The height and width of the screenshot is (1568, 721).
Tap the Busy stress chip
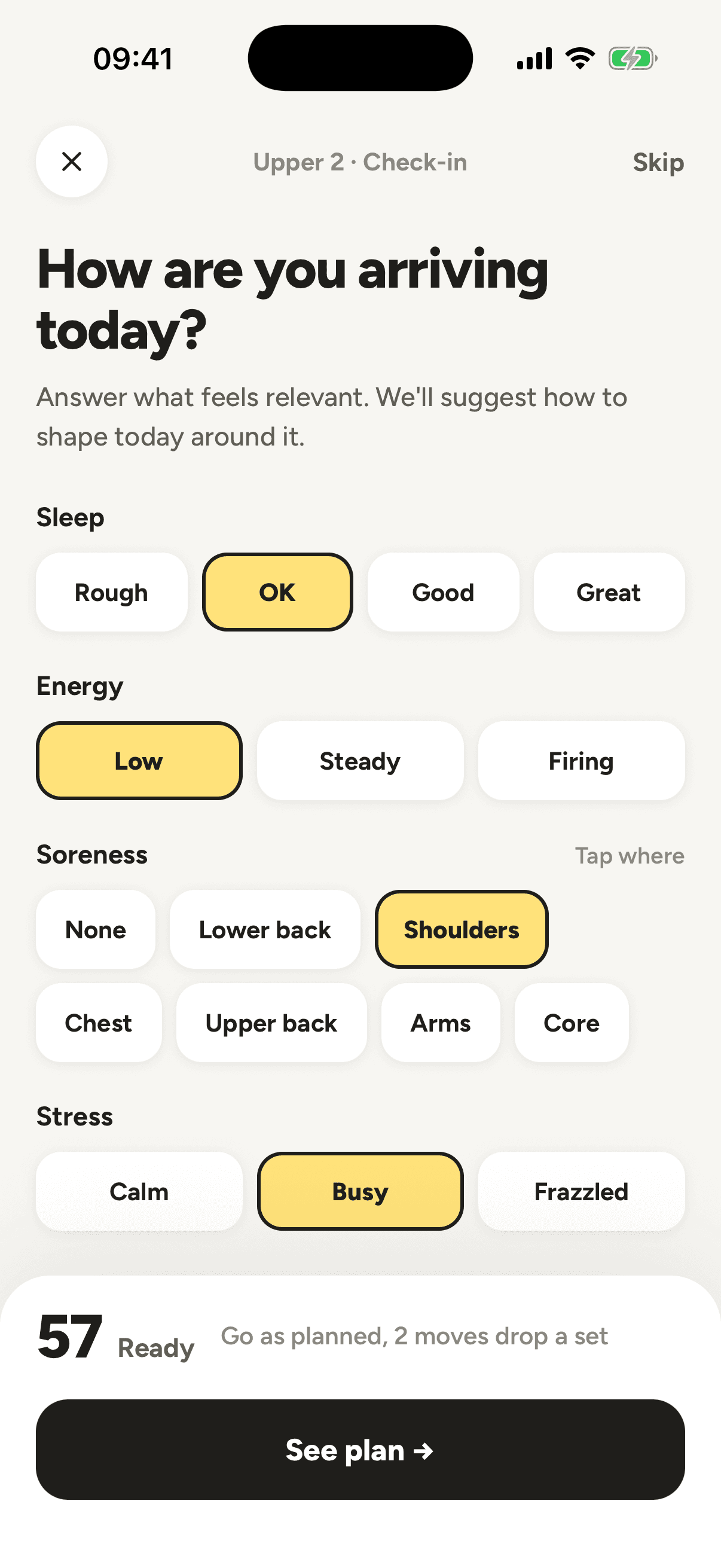click(x=360, y=1191)
